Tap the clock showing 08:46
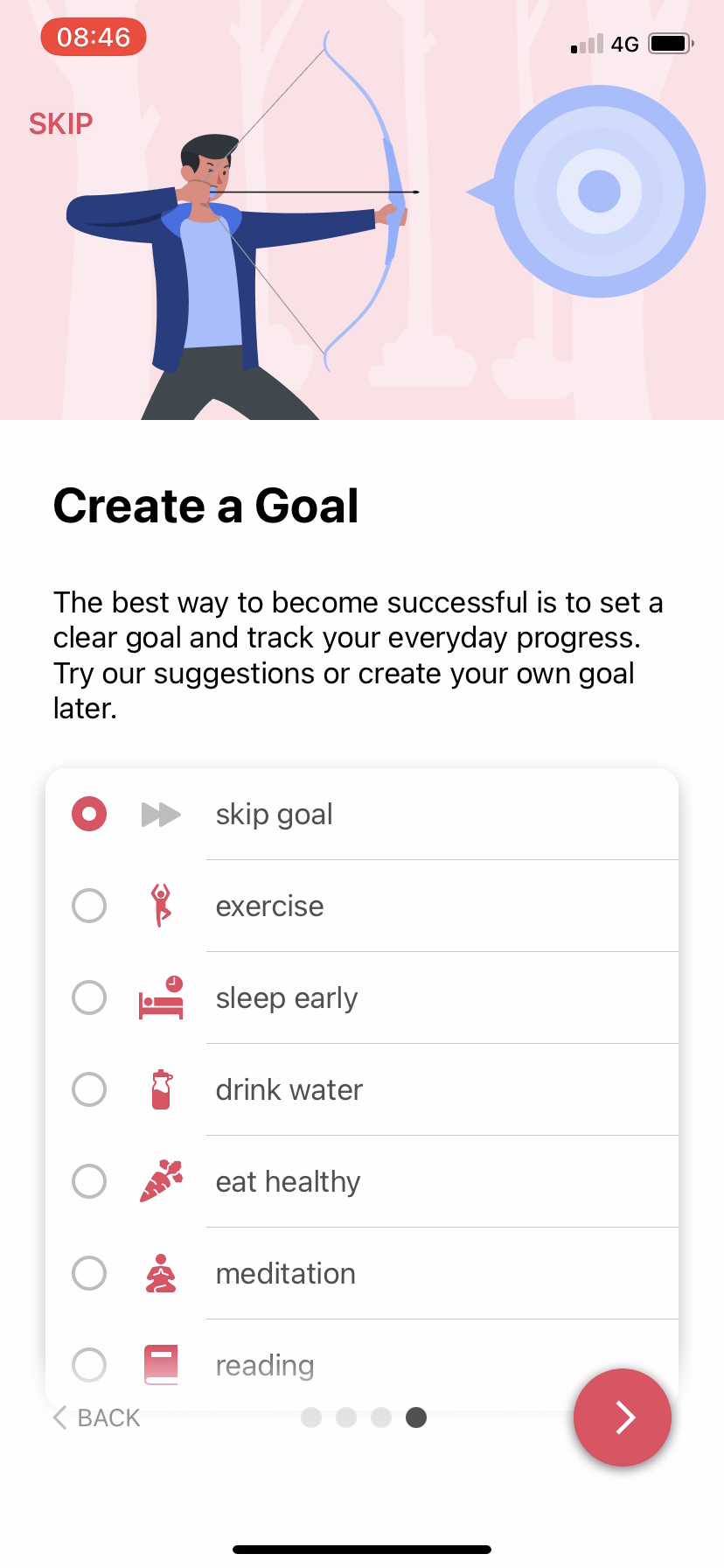The width and height of the screenshot is (724, 1568). 93,37
